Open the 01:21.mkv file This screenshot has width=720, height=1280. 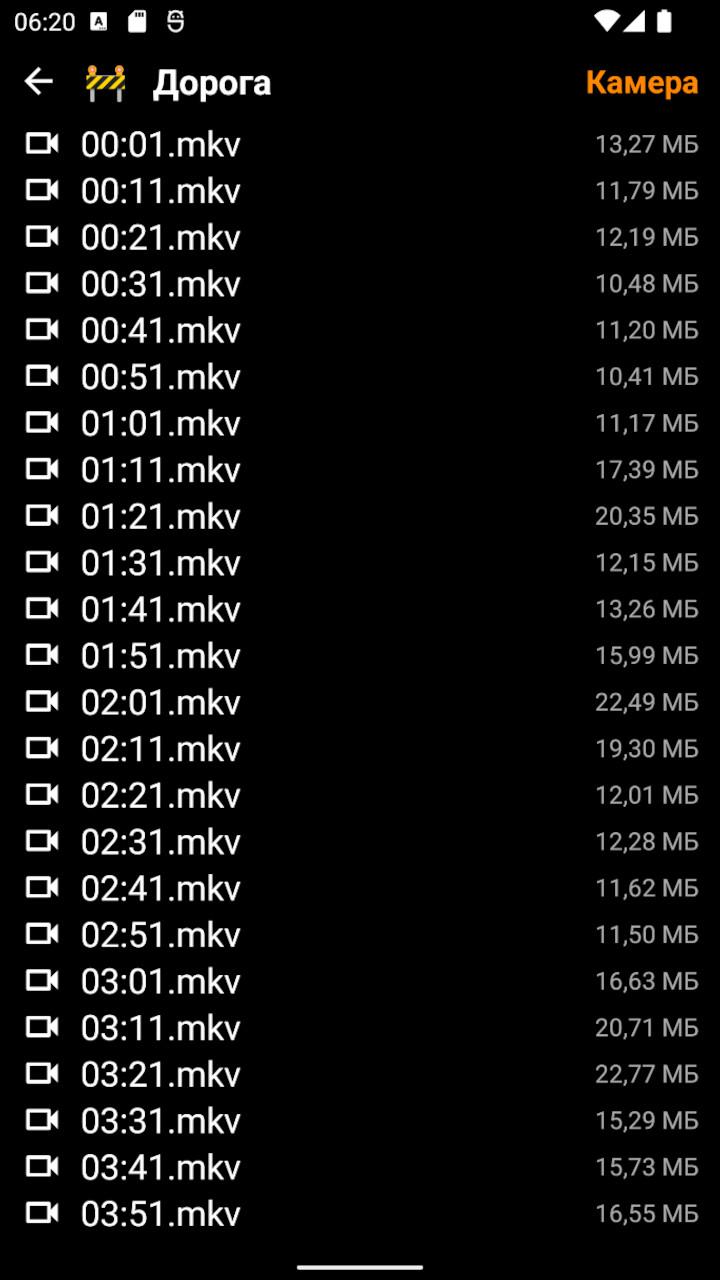[360, 517]
